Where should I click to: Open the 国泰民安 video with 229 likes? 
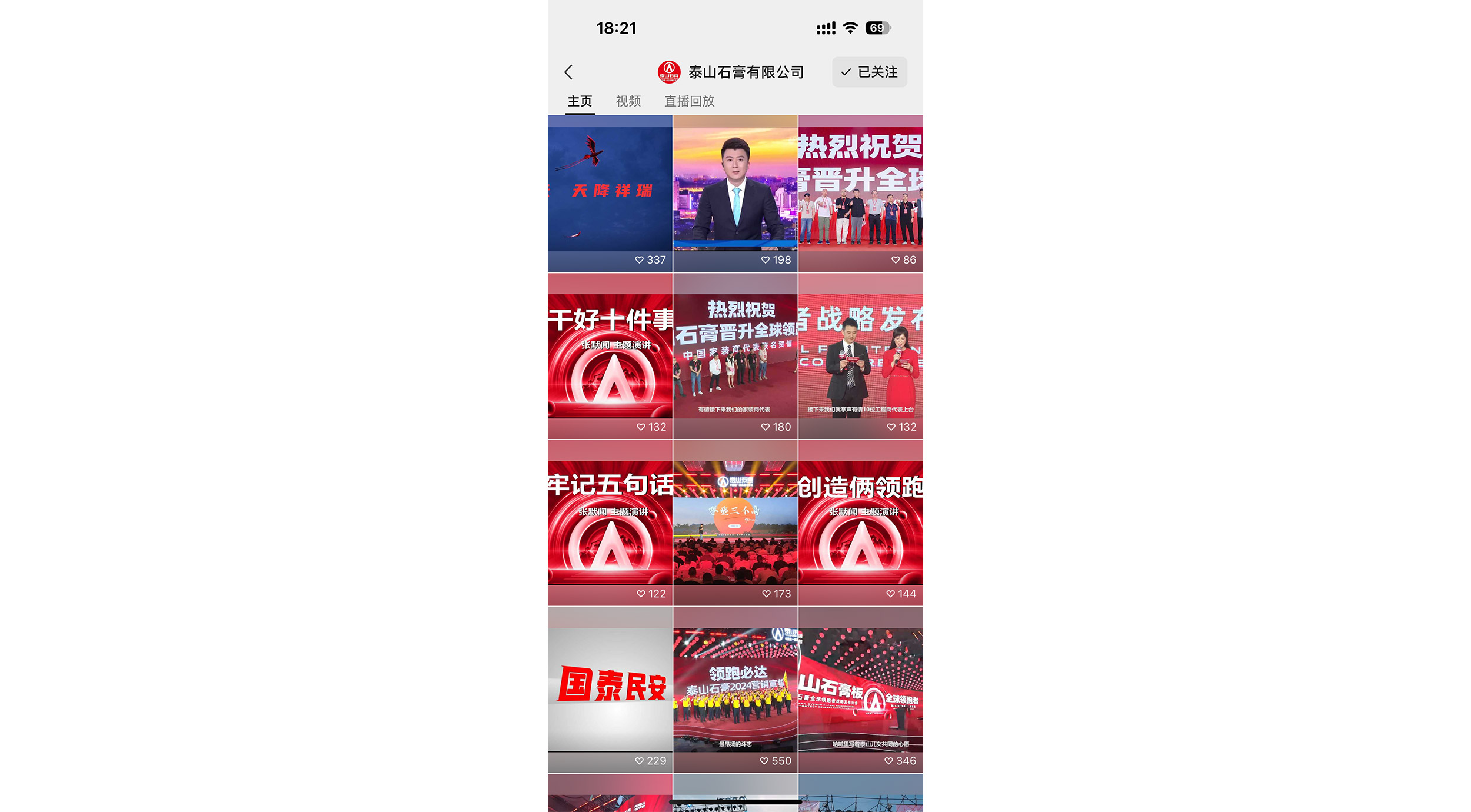coord(610,690)
